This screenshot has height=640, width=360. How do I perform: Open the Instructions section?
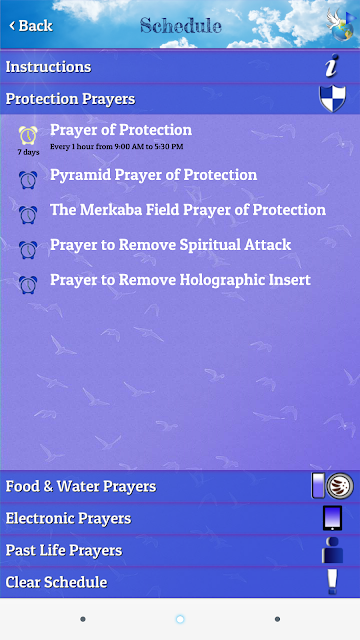click(180, 67)
